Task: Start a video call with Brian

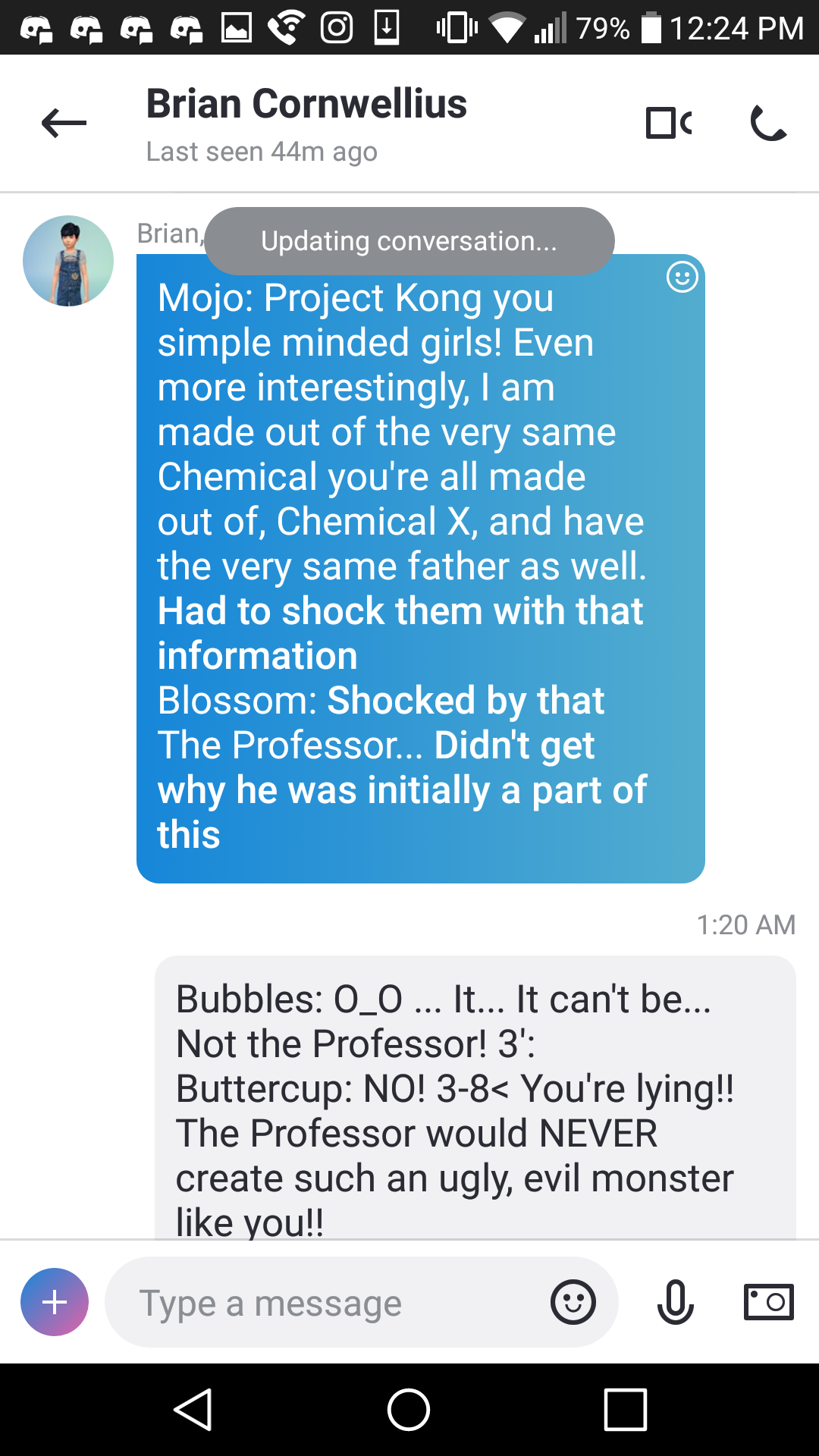Action: point(669,123)
